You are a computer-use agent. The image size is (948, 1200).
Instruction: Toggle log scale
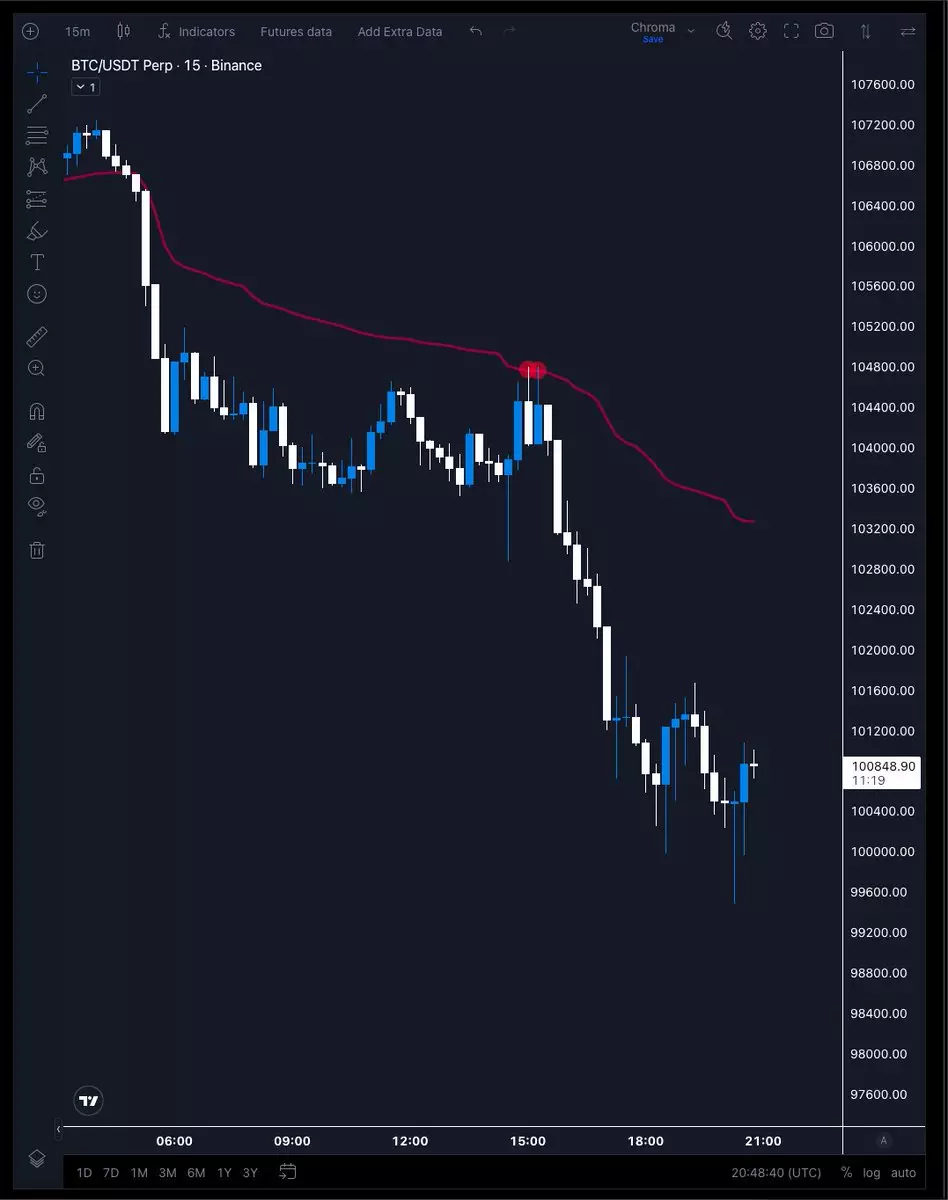(x=872, y=1172)
